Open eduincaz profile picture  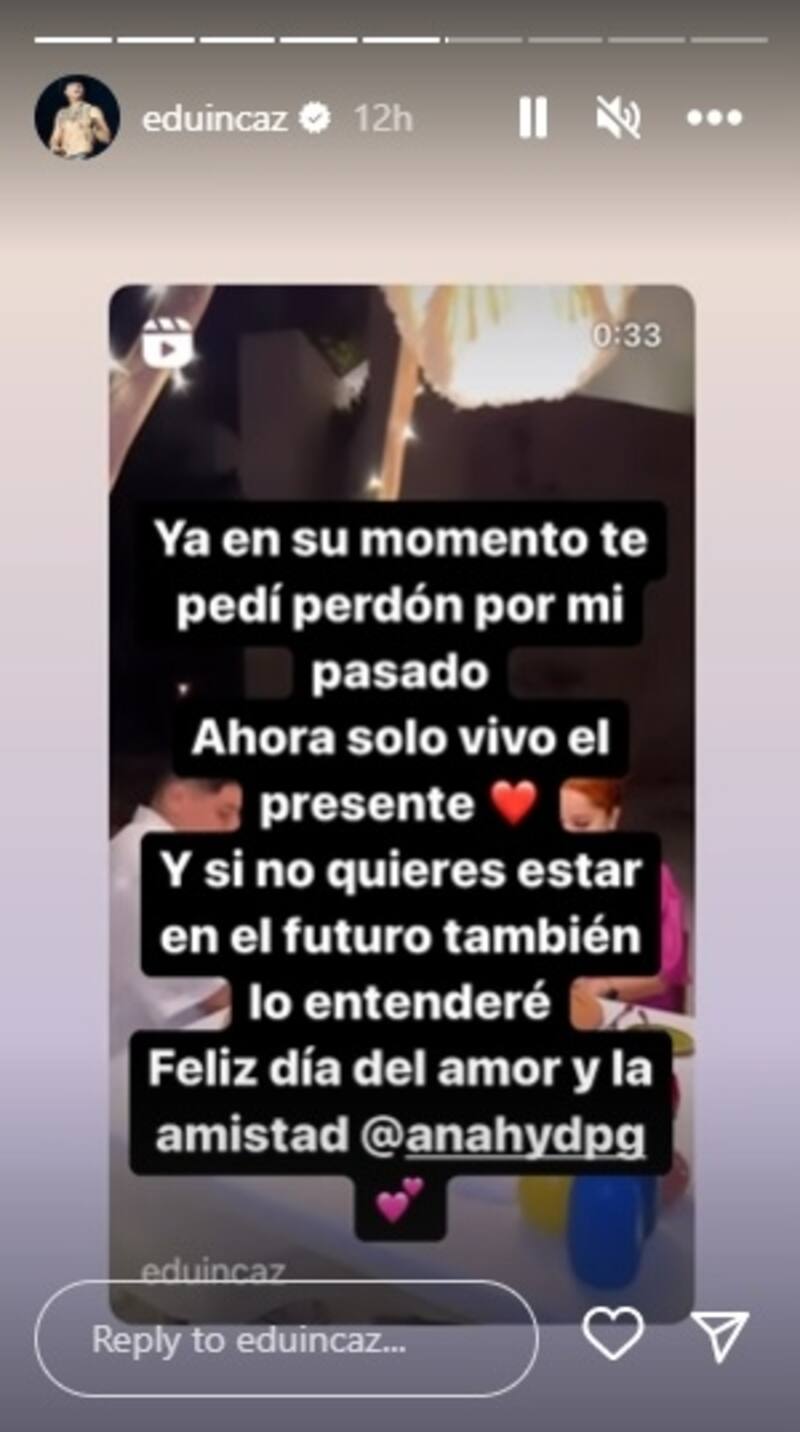(77, 117)
